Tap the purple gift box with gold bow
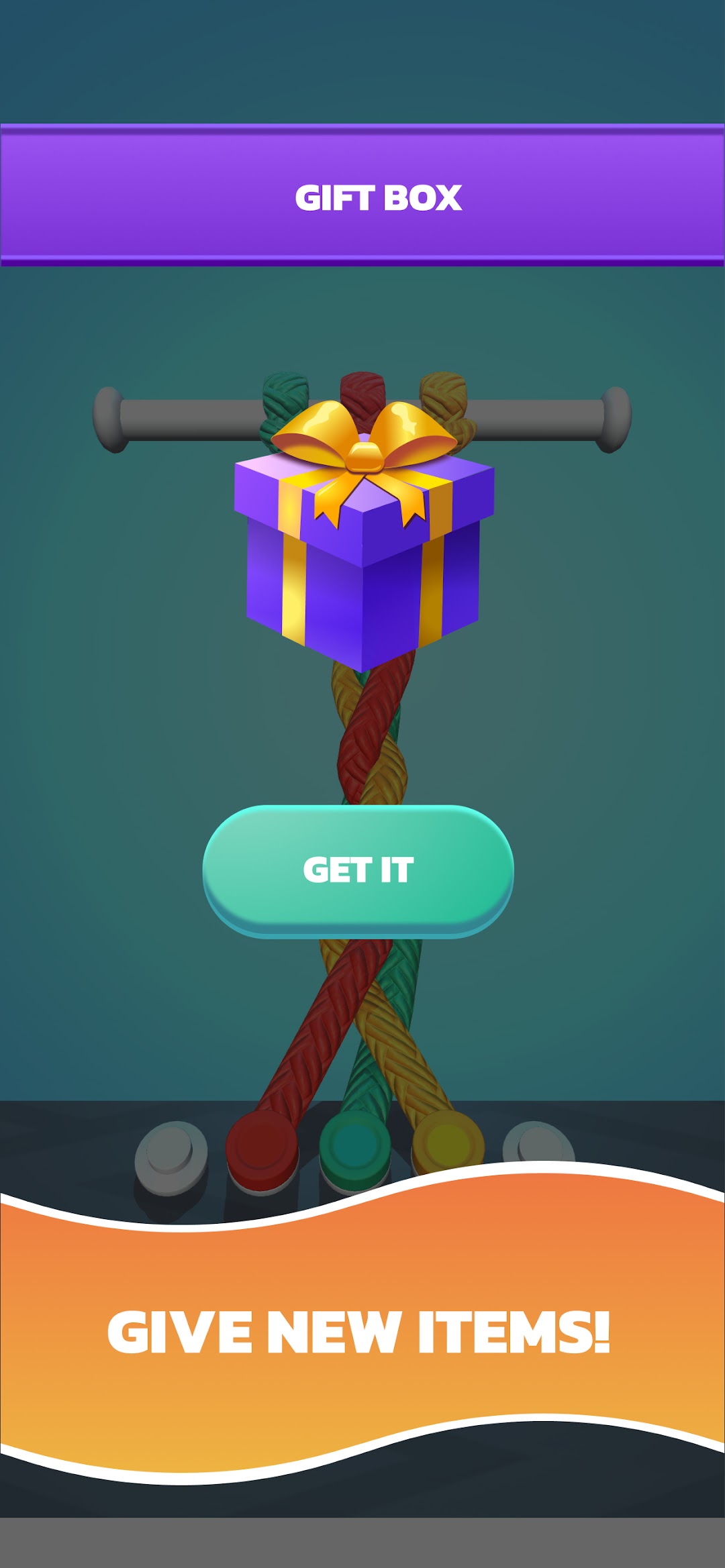Screen dimensions: 725x1568 pyautogui.click(x=362, y=570)
